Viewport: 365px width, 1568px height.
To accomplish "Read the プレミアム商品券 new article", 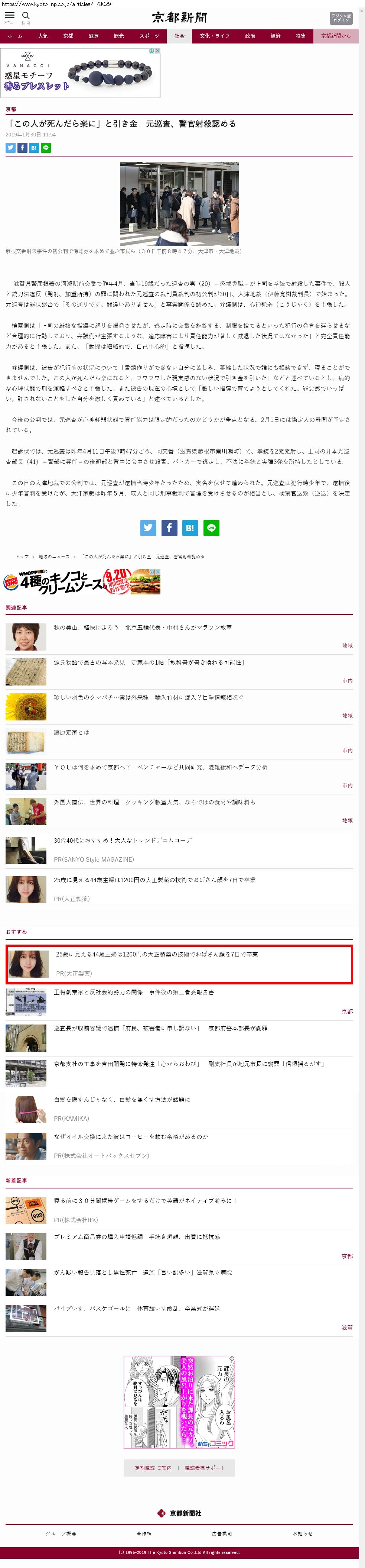I will coord(137,1236).
